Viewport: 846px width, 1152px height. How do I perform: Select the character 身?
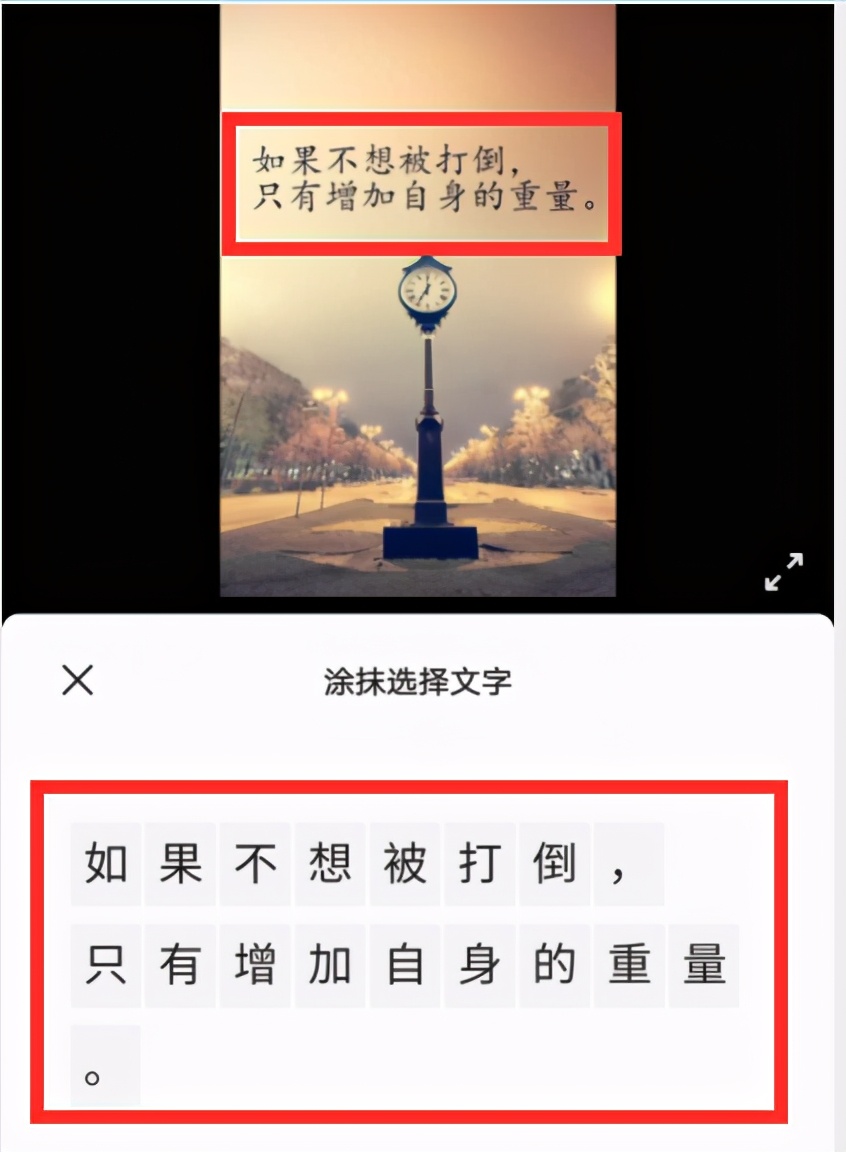click(x=480, y=965)
